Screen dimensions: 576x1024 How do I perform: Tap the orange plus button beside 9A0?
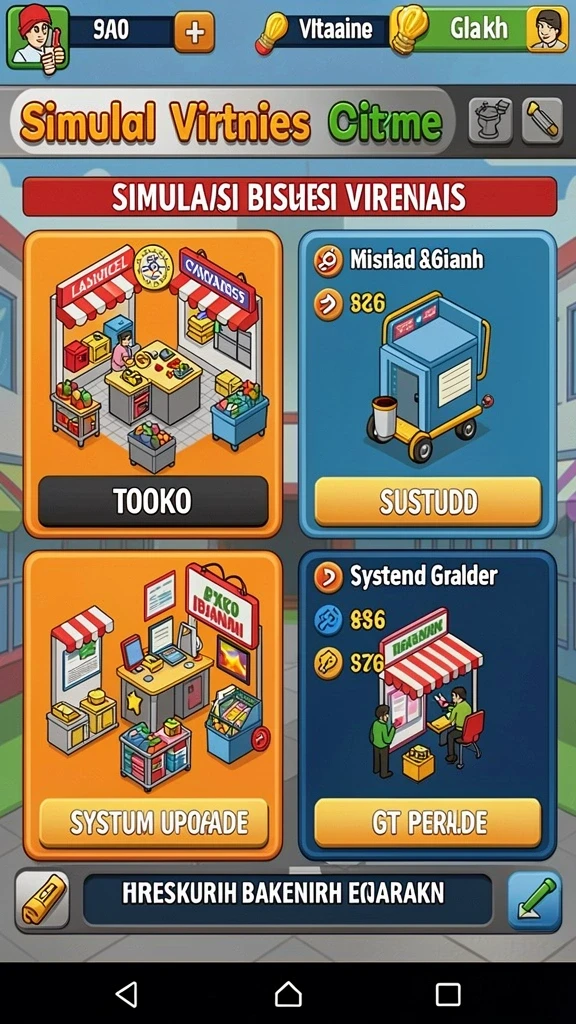point(194,31)
